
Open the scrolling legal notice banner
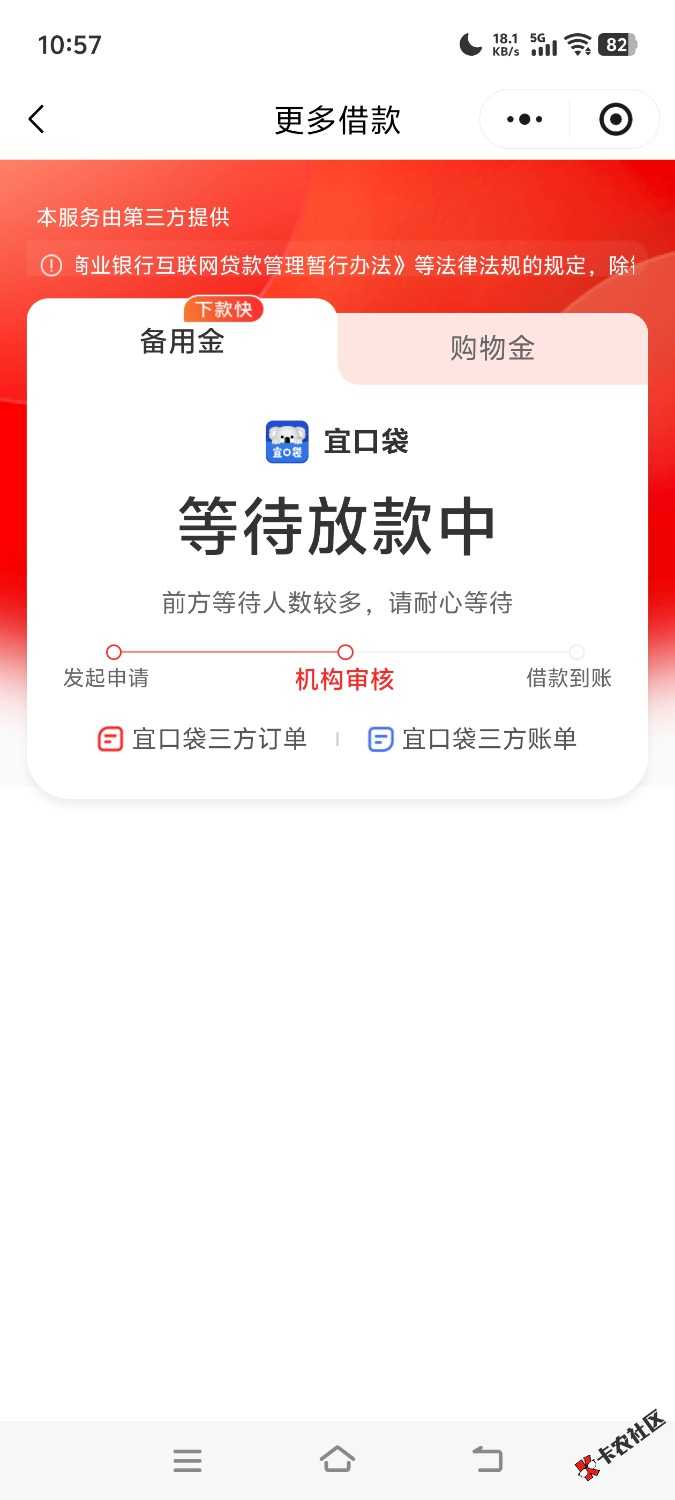coord(338,265)
